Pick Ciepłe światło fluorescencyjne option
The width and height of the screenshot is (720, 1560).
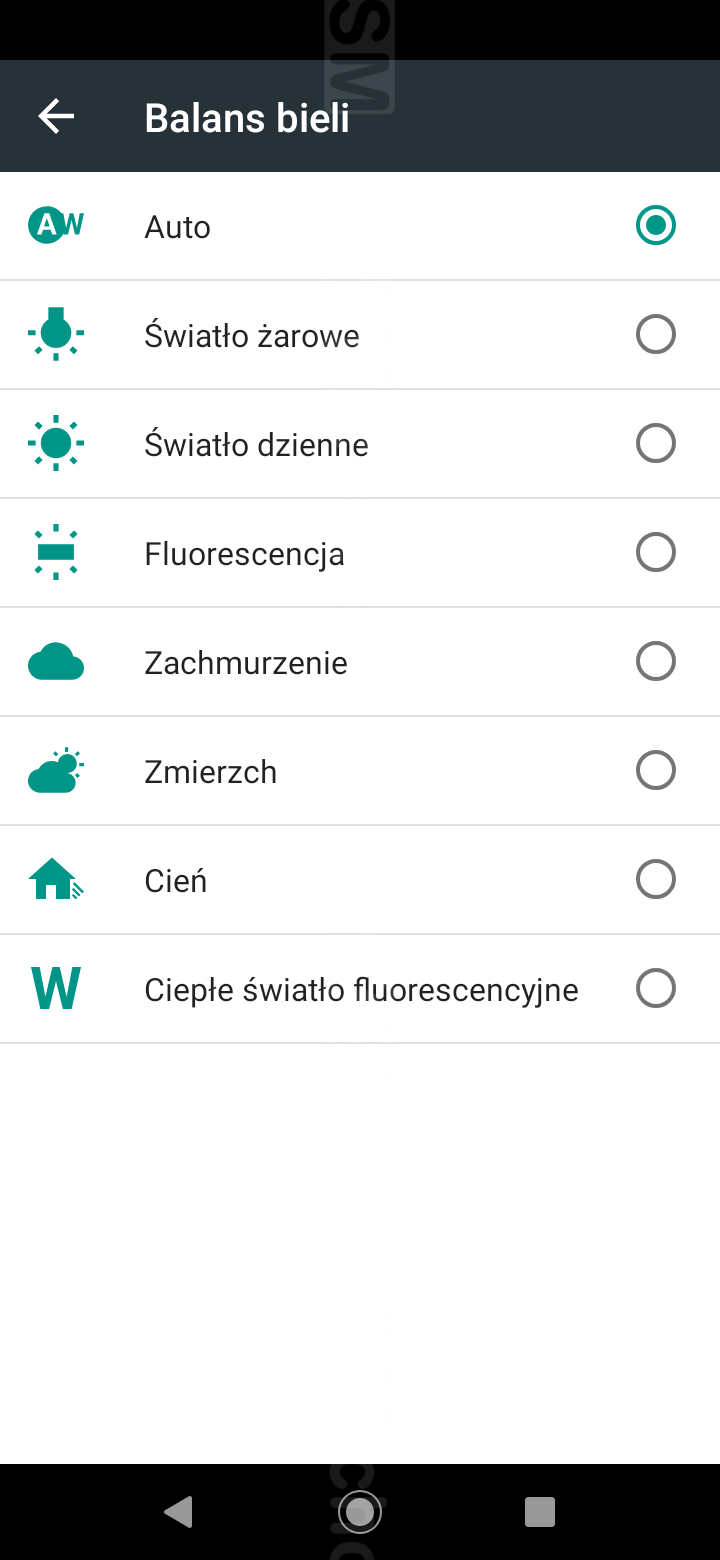[655, 989]
